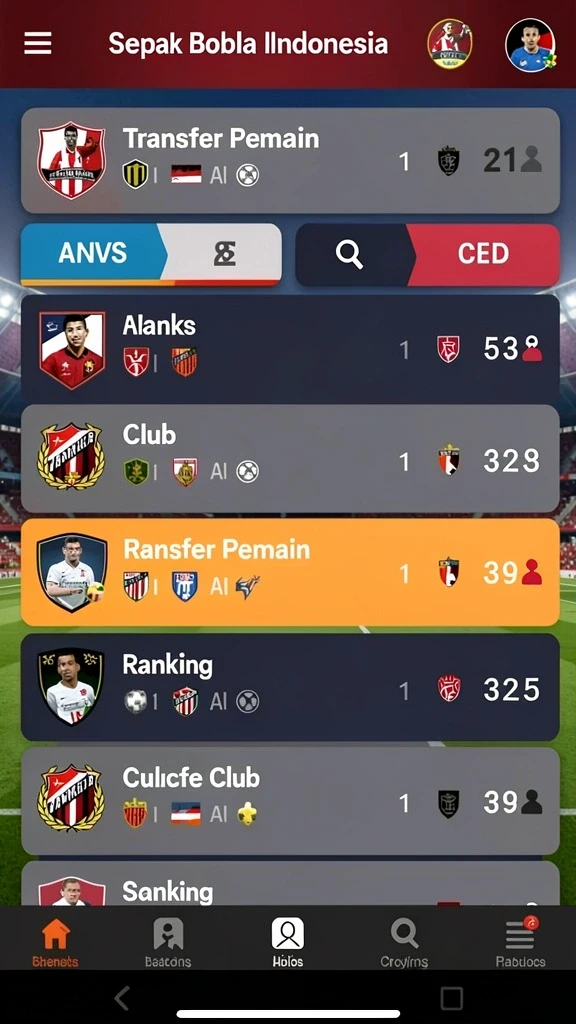The image size is (576, 1024).
Task: Open the Alanks row
Action: tap(290, 349)
